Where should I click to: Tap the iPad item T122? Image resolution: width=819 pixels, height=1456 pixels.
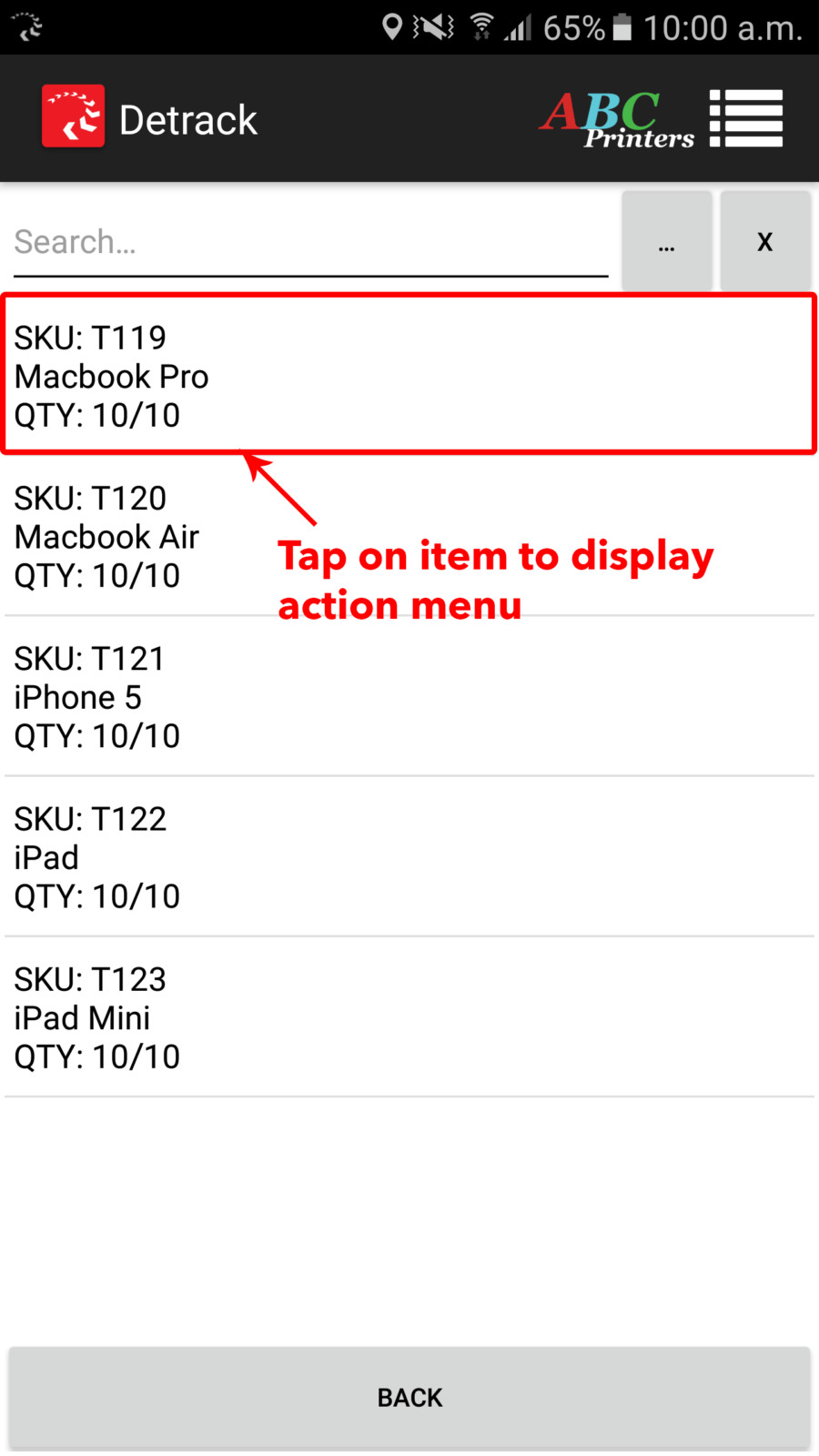409,857
